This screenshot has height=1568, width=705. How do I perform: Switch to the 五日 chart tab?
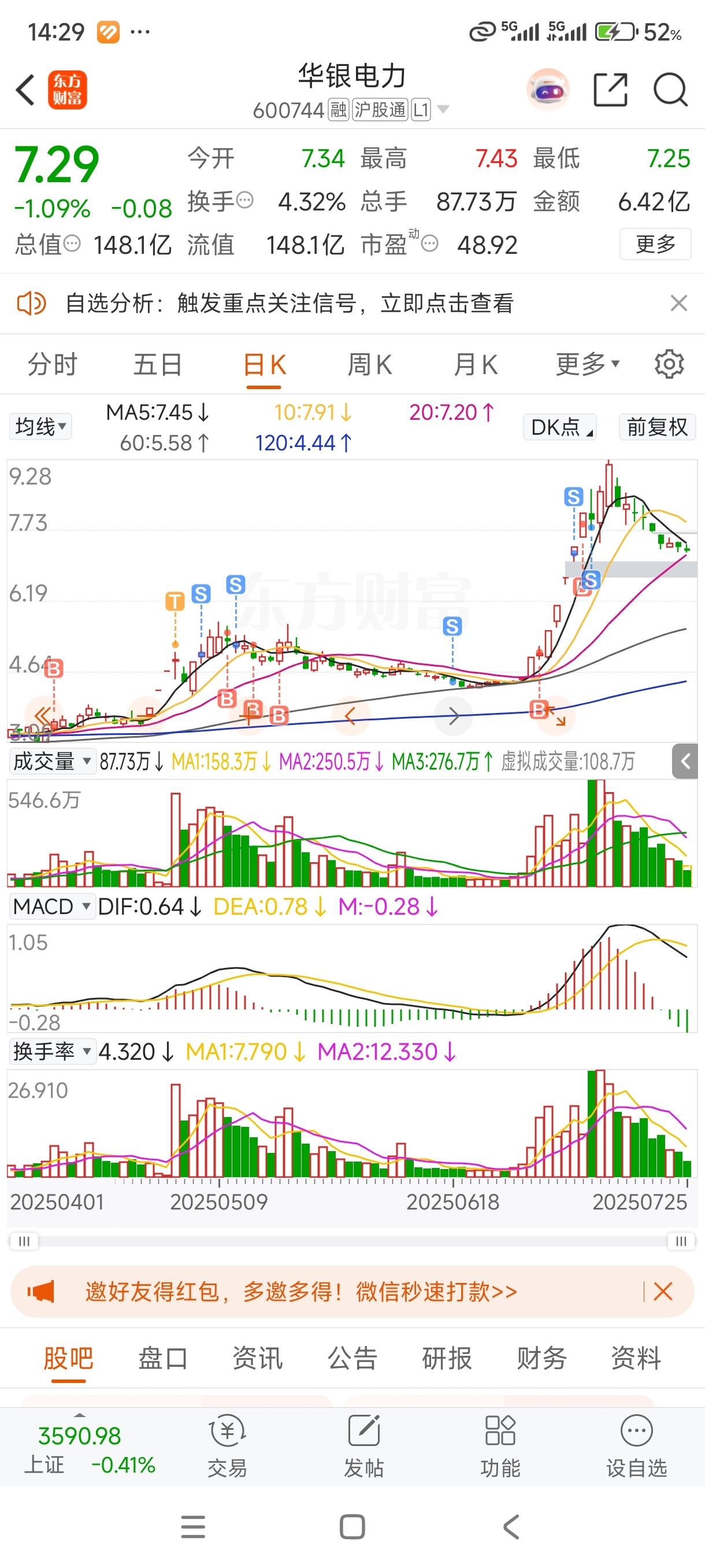158,365
